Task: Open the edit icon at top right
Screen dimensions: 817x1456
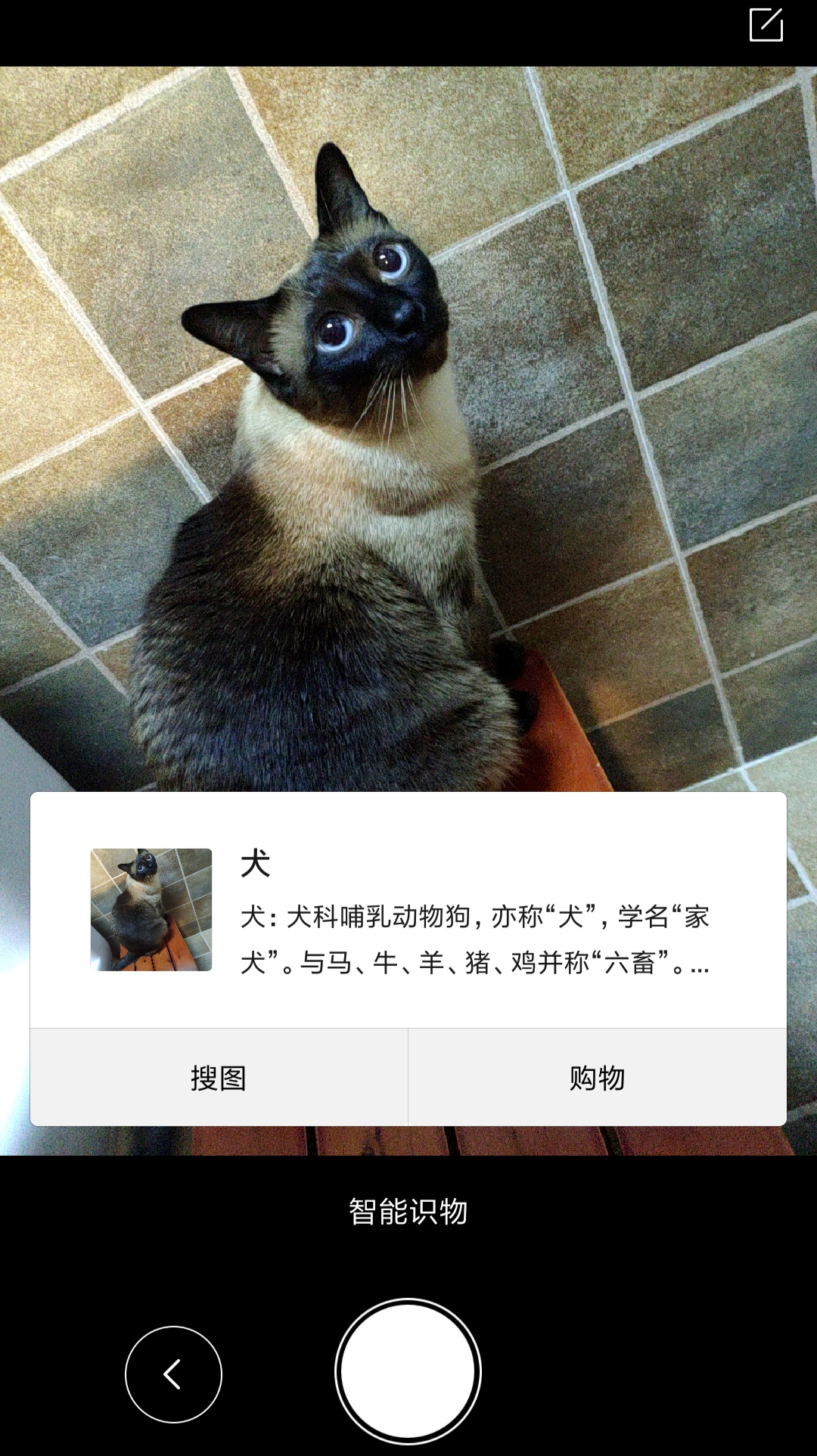Action: click(766, 25)
